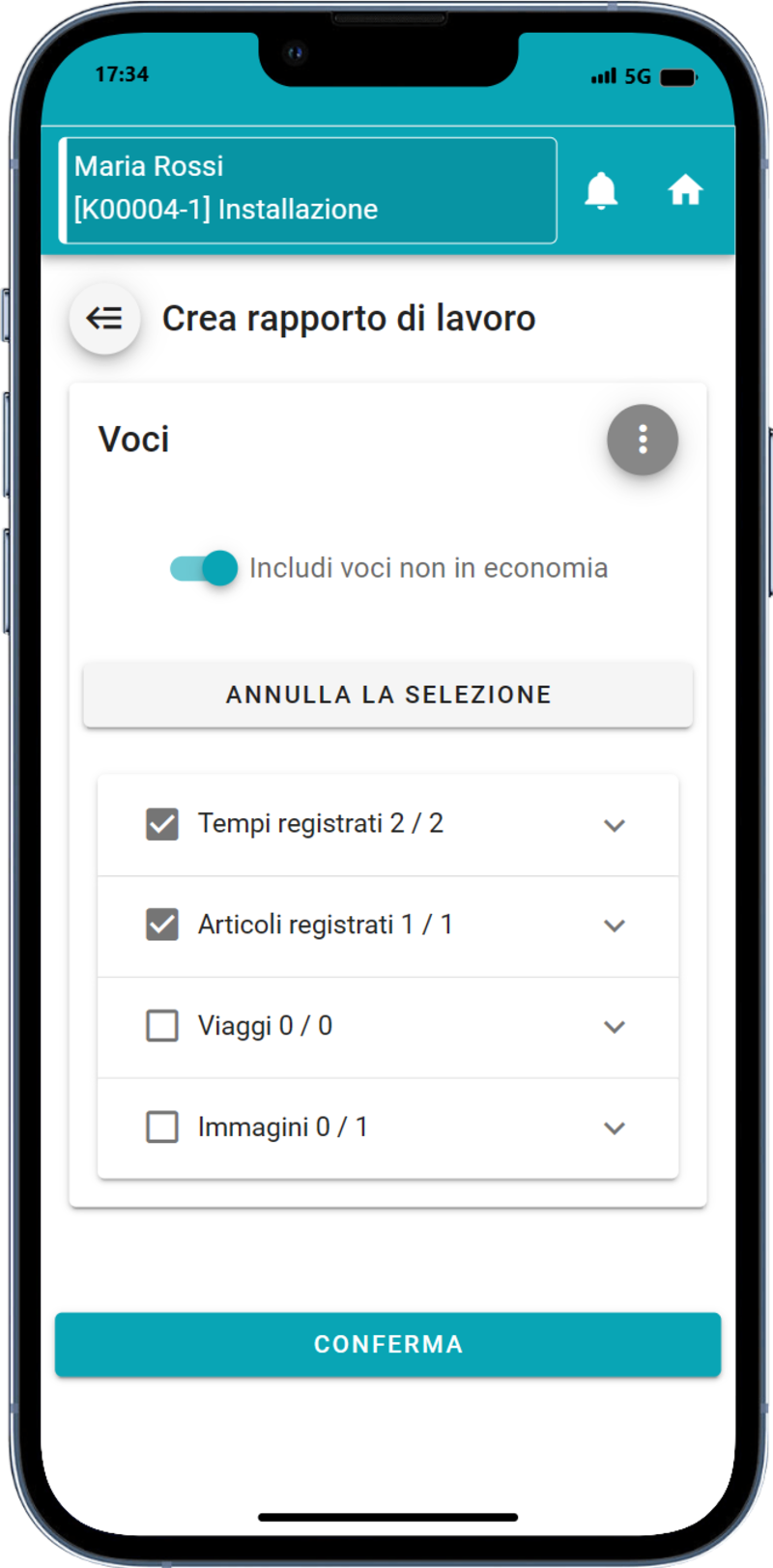Check the Viaggi checkbox
This screenshot has height=1568, width=773.
tap(162, 1026)
